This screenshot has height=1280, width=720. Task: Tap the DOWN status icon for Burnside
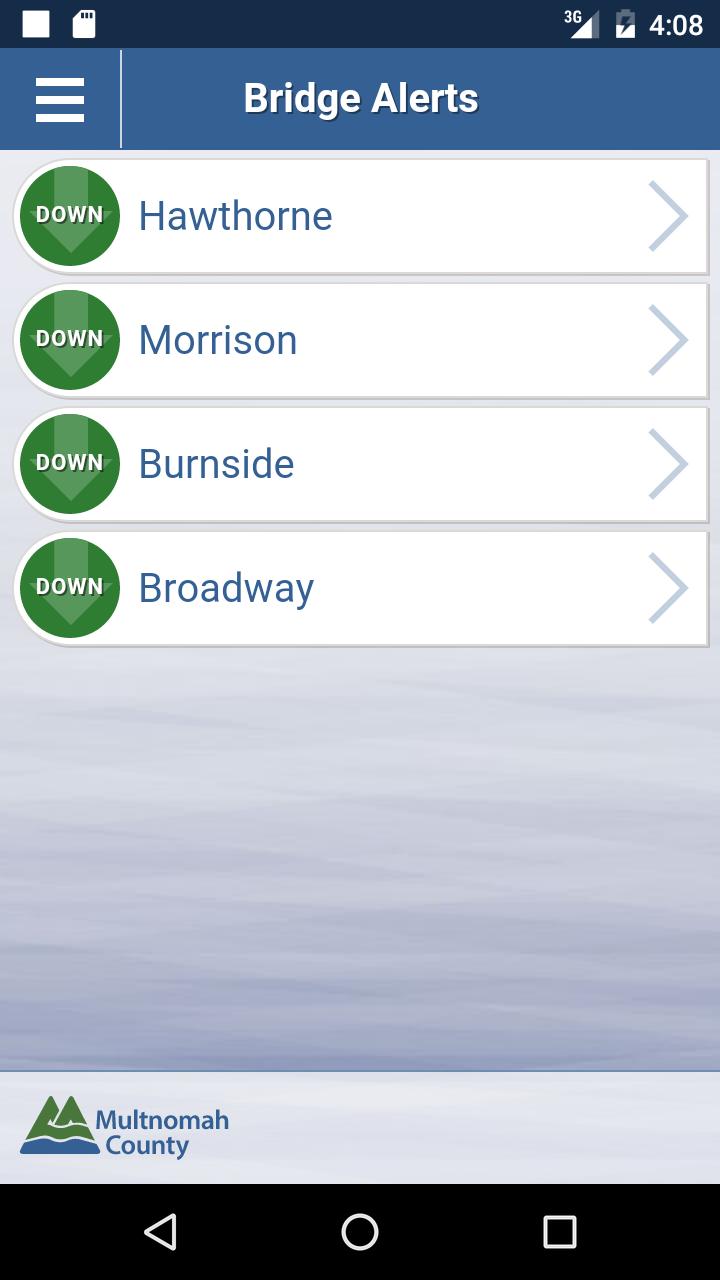point(69,463)
